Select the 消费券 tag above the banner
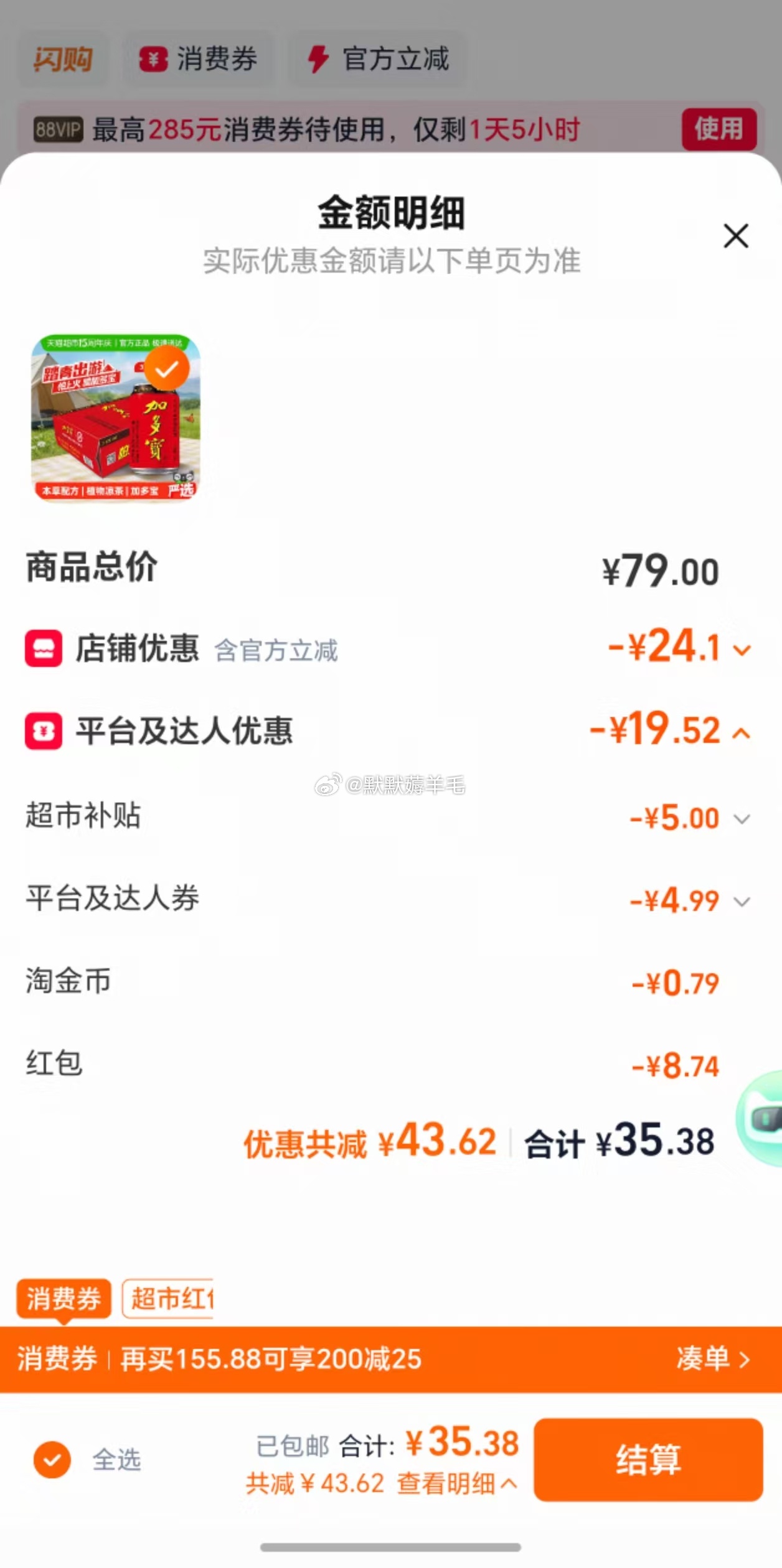The width and height of the screenshot is (782, 1568). (64, 1298)
